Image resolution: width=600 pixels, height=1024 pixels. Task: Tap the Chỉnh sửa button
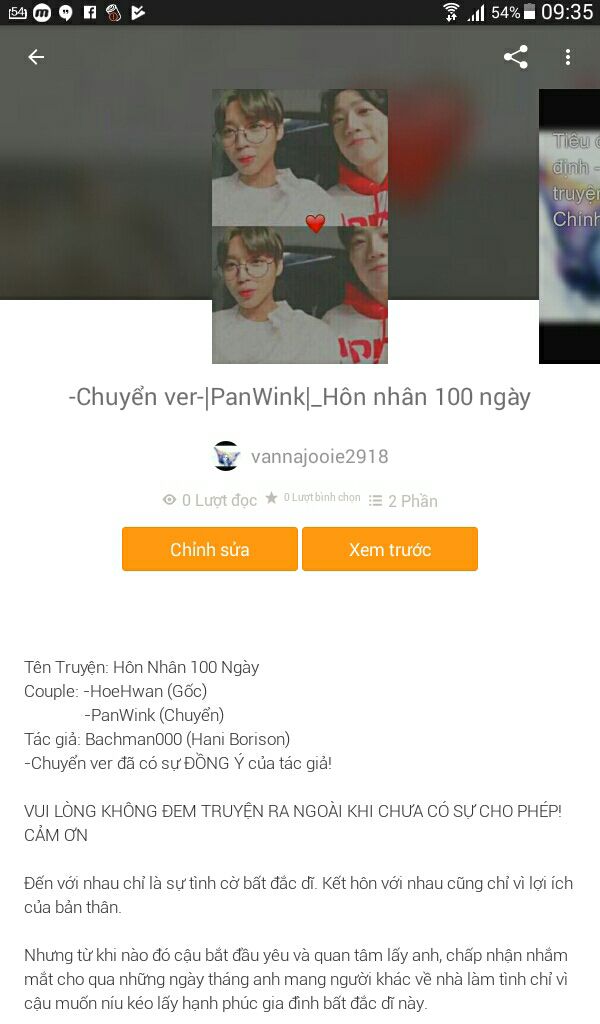pos(210,549)
